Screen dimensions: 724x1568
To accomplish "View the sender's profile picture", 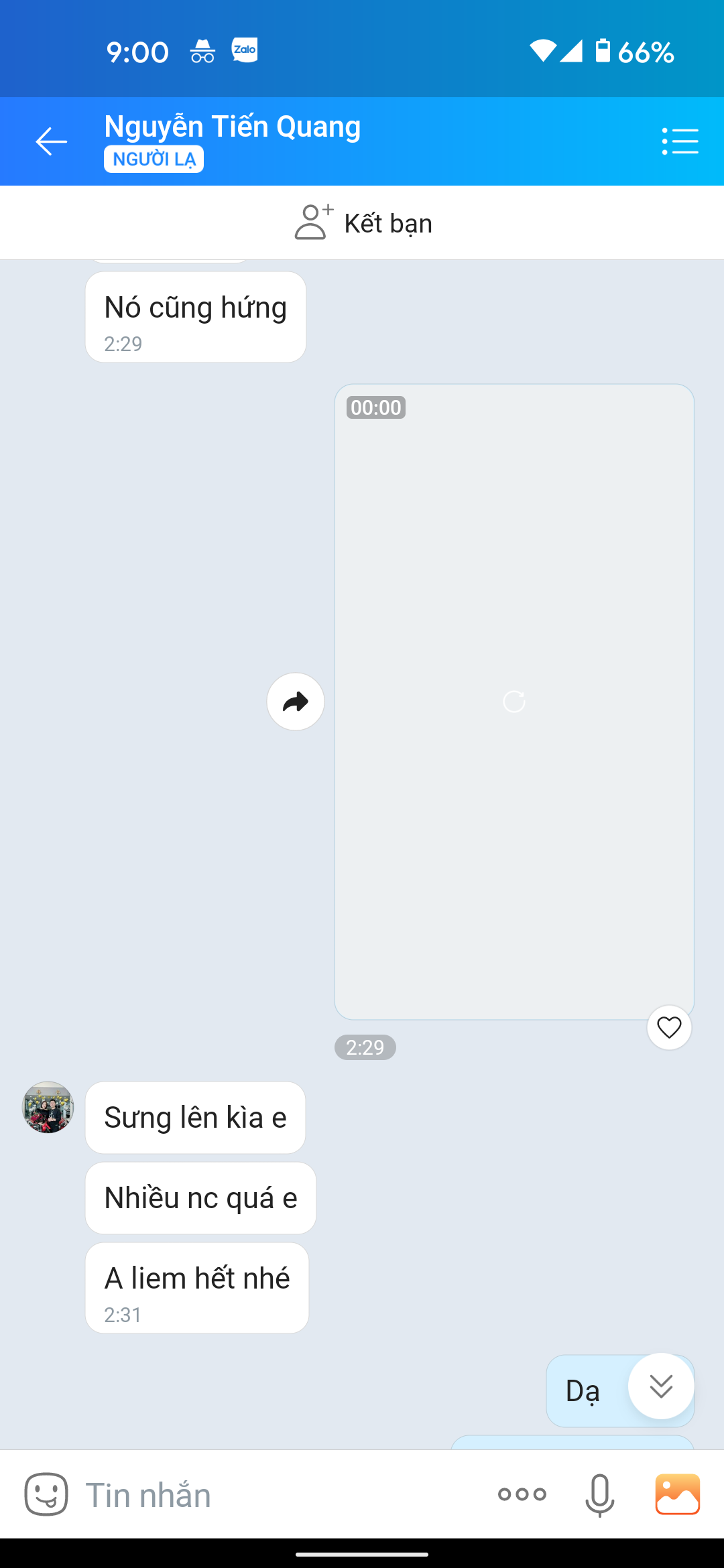I will click(x=48, y=1107).
